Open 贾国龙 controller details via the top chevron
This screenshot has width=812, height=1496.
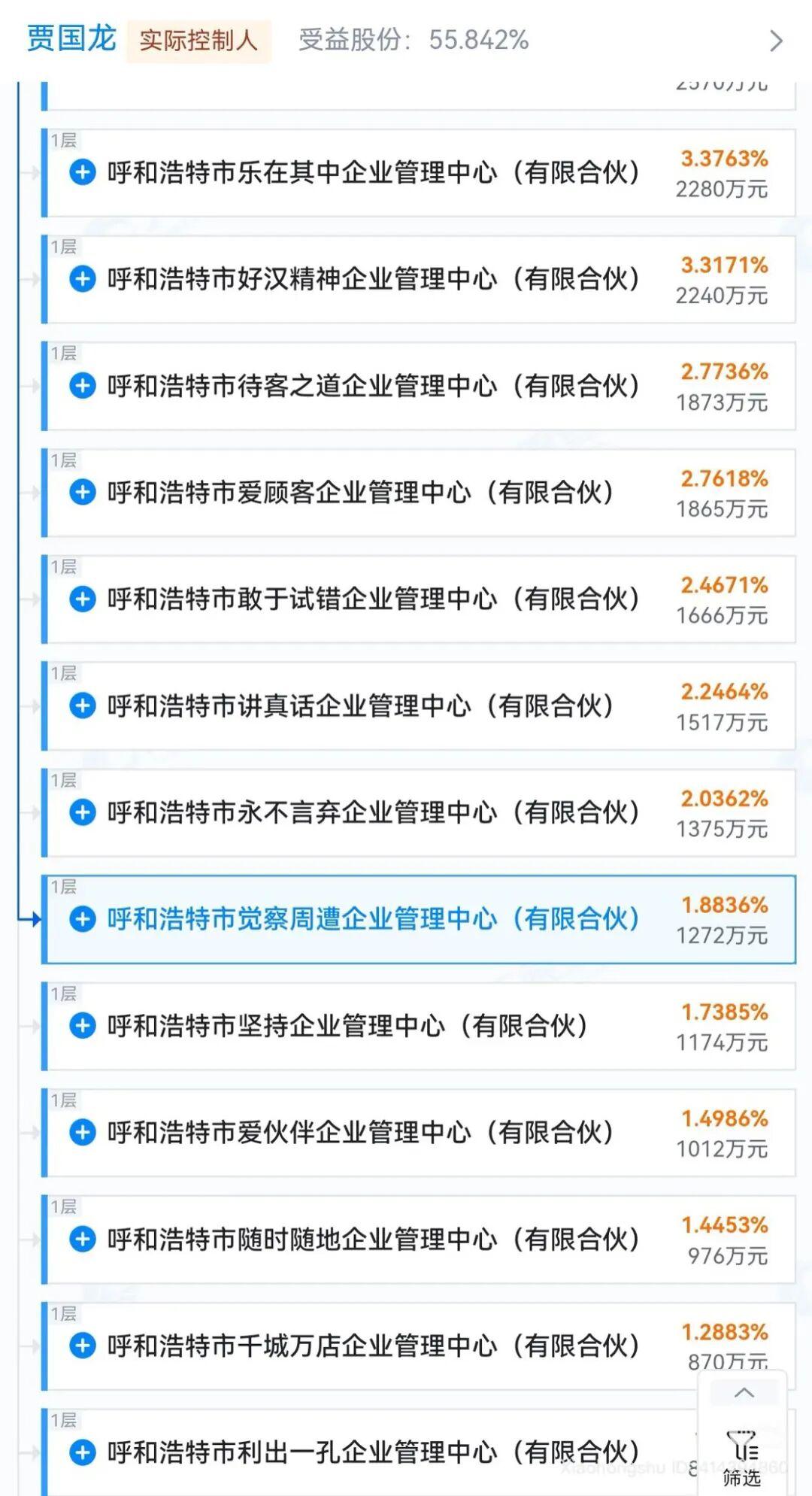[776, 41]
